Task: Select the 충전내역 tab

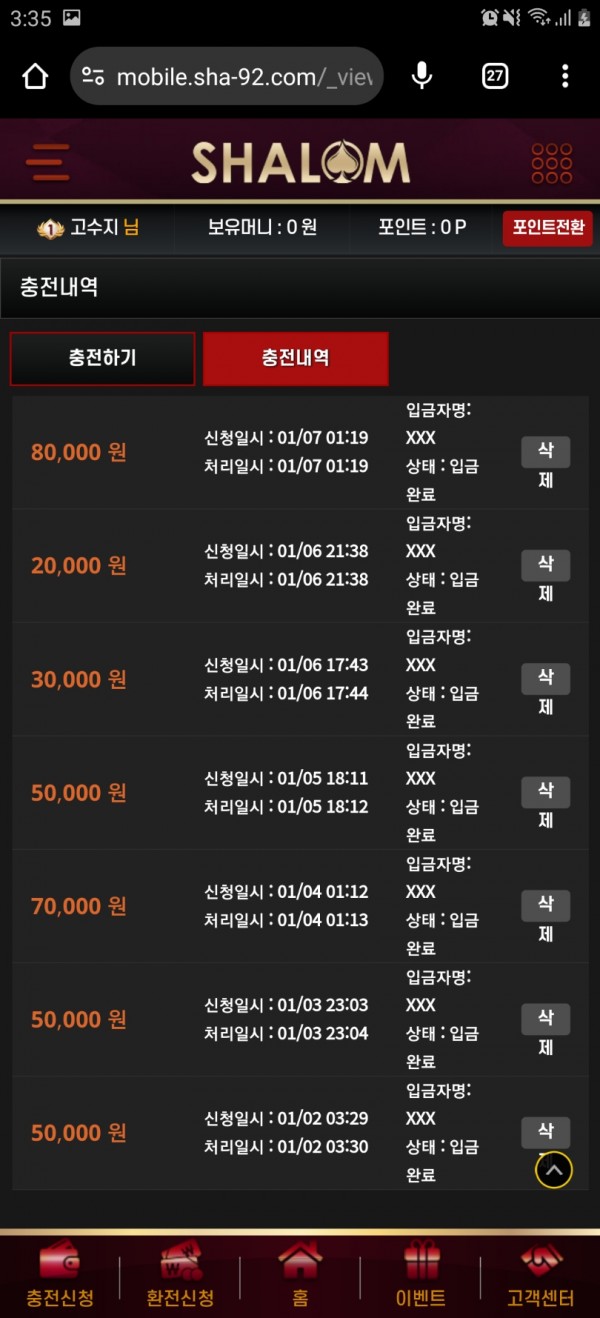Action: pyautogui.click(x=295, y=358)
